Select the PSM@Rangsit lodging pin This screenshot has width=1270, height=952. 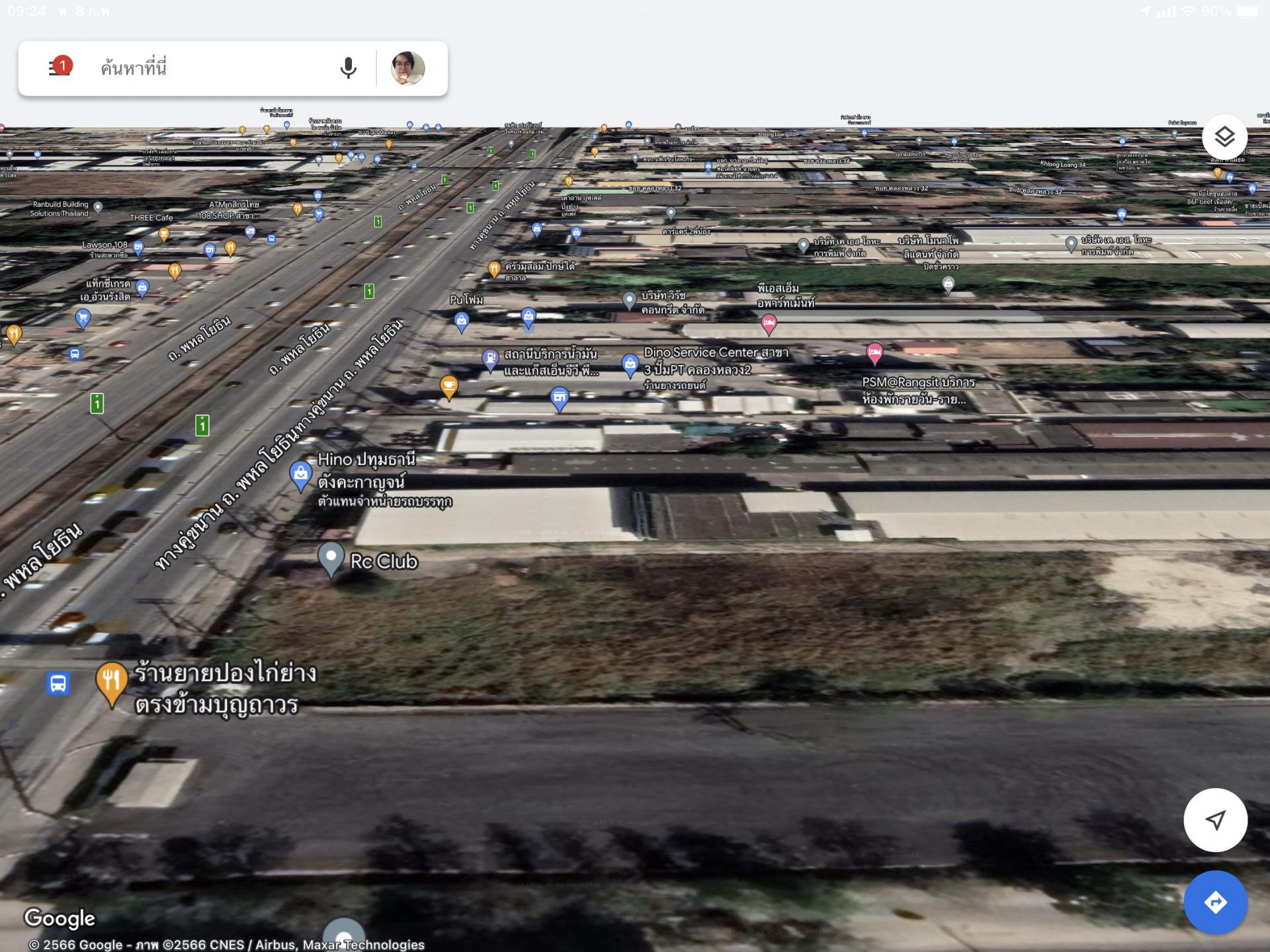coord(874,352)
